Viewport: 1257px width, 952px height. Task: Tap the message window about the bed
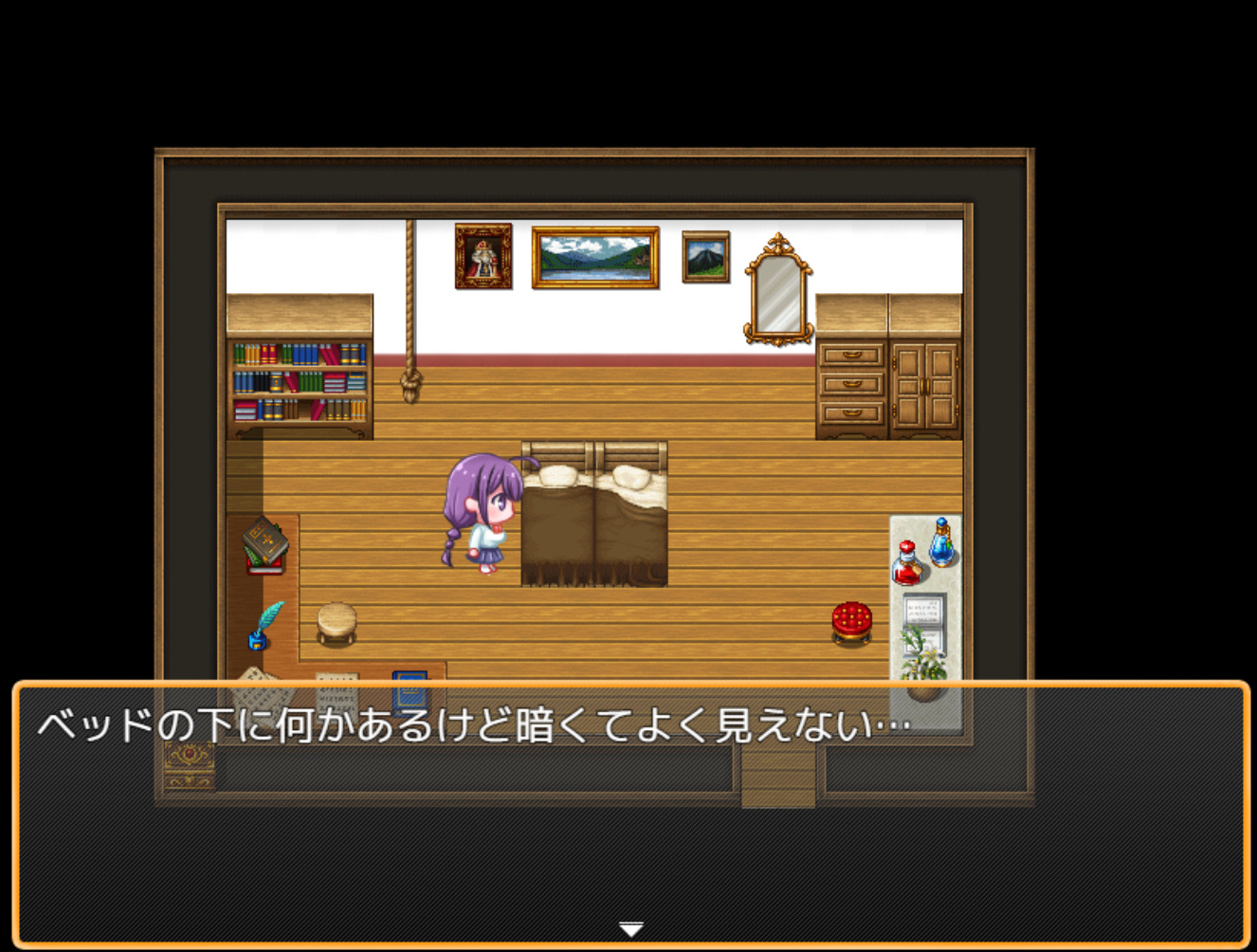[630, 814]
